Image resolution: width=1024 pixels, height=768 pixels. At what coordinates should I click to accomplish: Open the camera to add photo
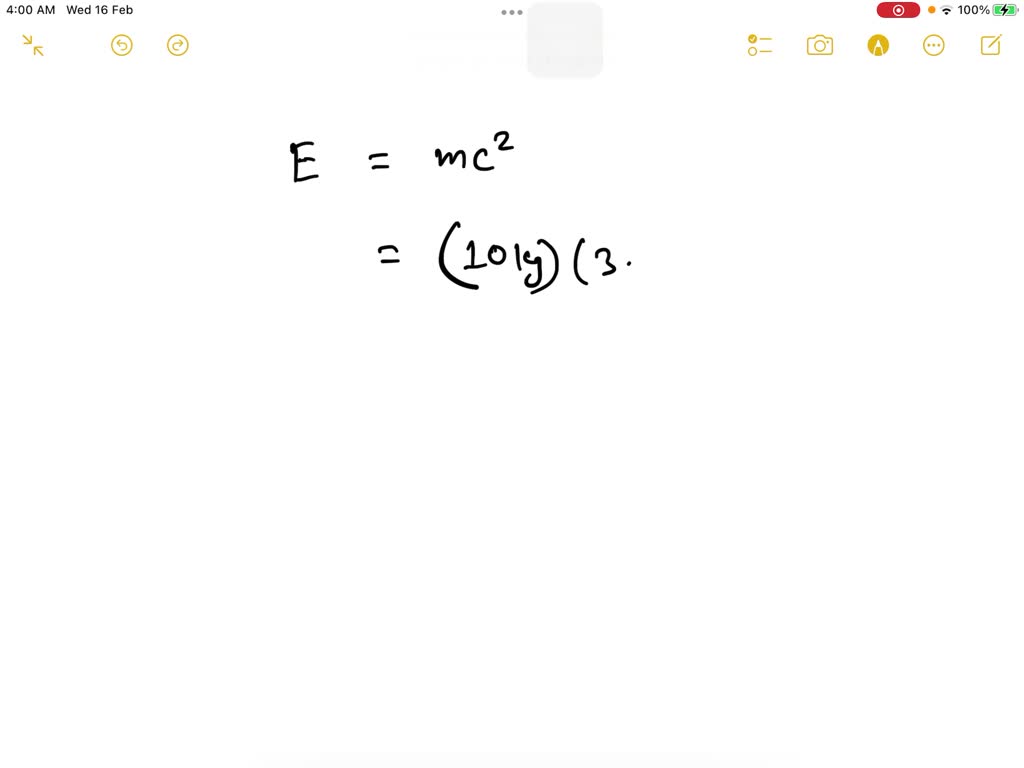pos(820,45)
